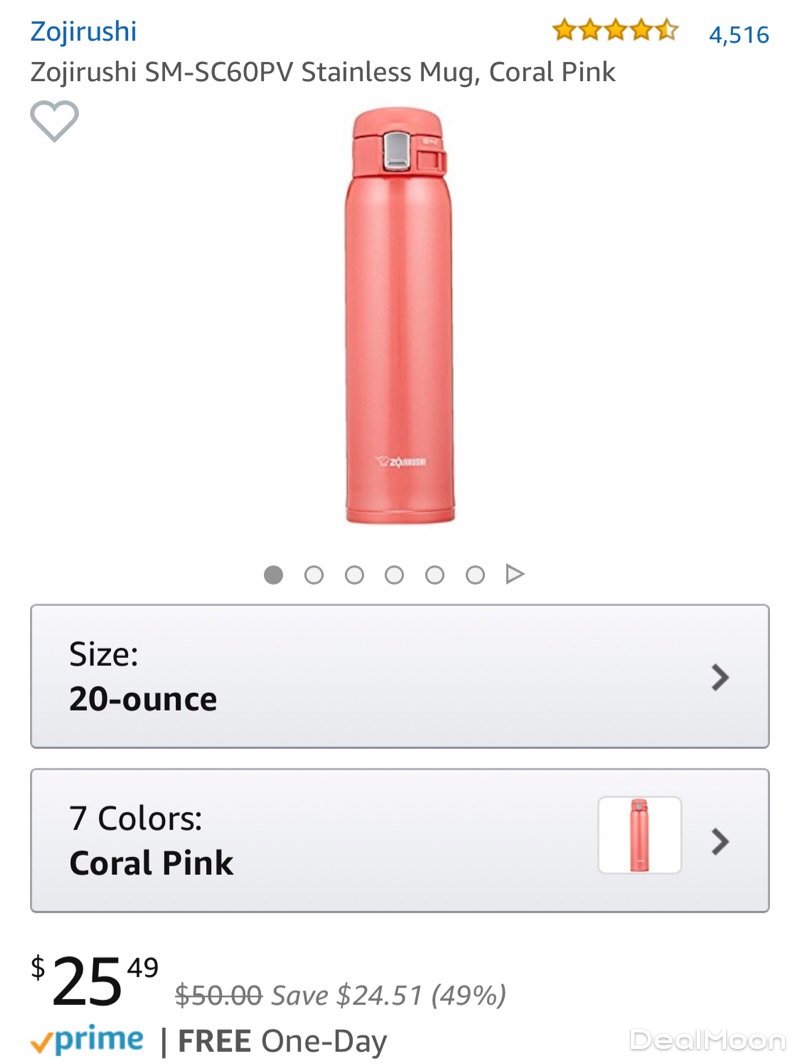Jump to the second product image dot

(314, 575)
